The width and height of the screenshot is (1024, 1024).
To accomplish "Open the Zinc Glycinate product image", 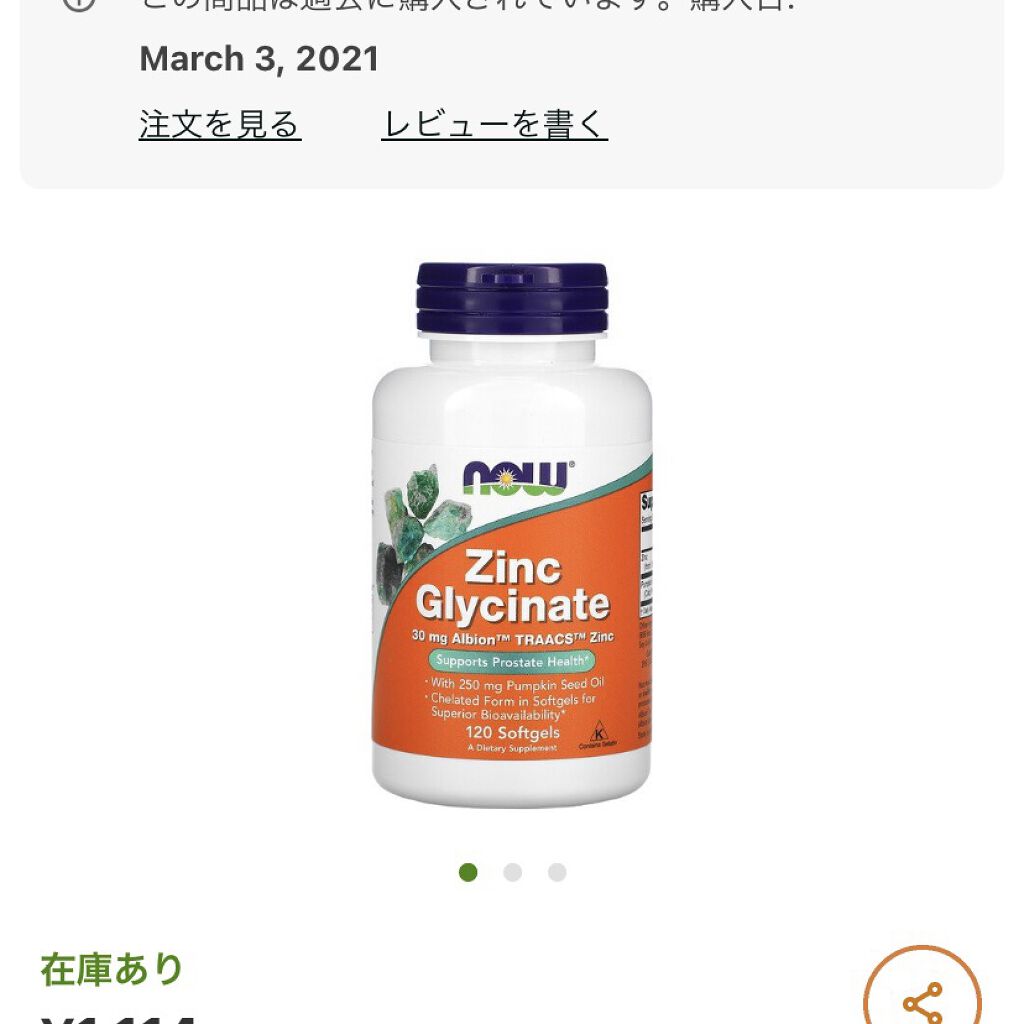I will click(x=512, y=535).
